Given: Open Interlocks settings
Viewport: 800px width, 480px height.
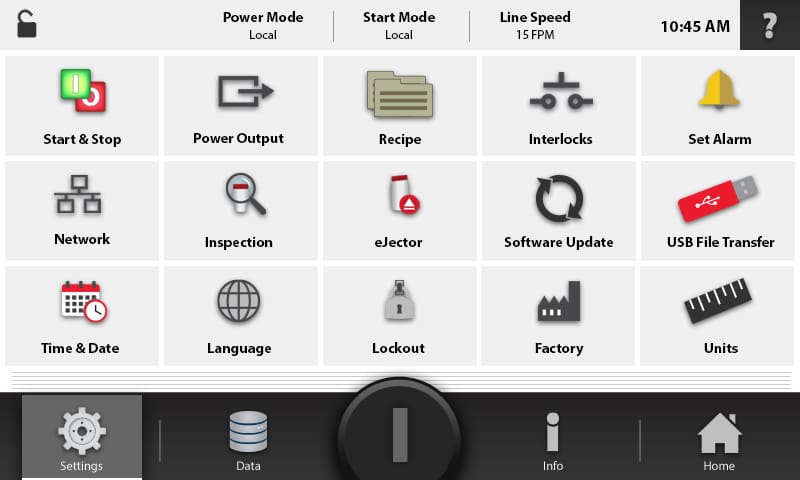Looking at the screenshot, I should [559, 106].
